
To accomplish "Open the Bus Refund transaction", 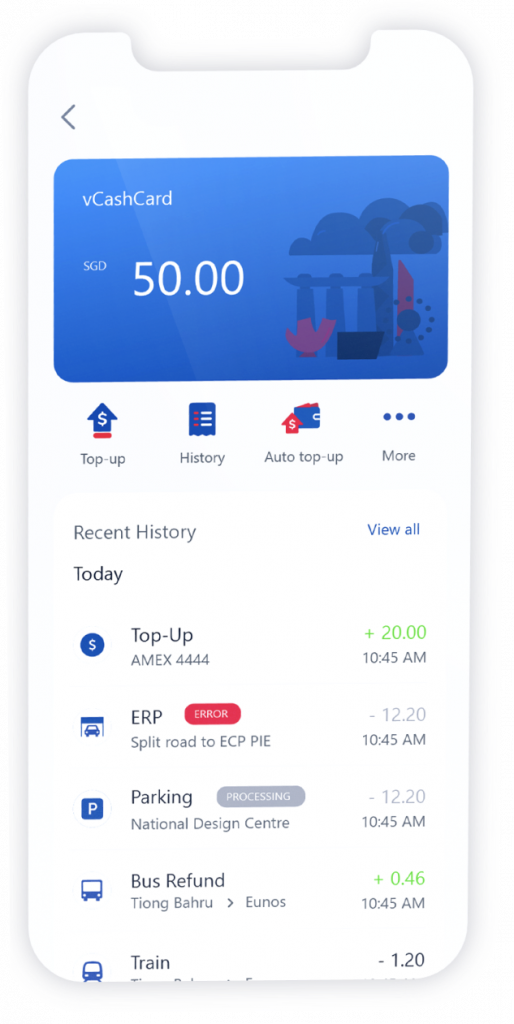I will (251, 891).
